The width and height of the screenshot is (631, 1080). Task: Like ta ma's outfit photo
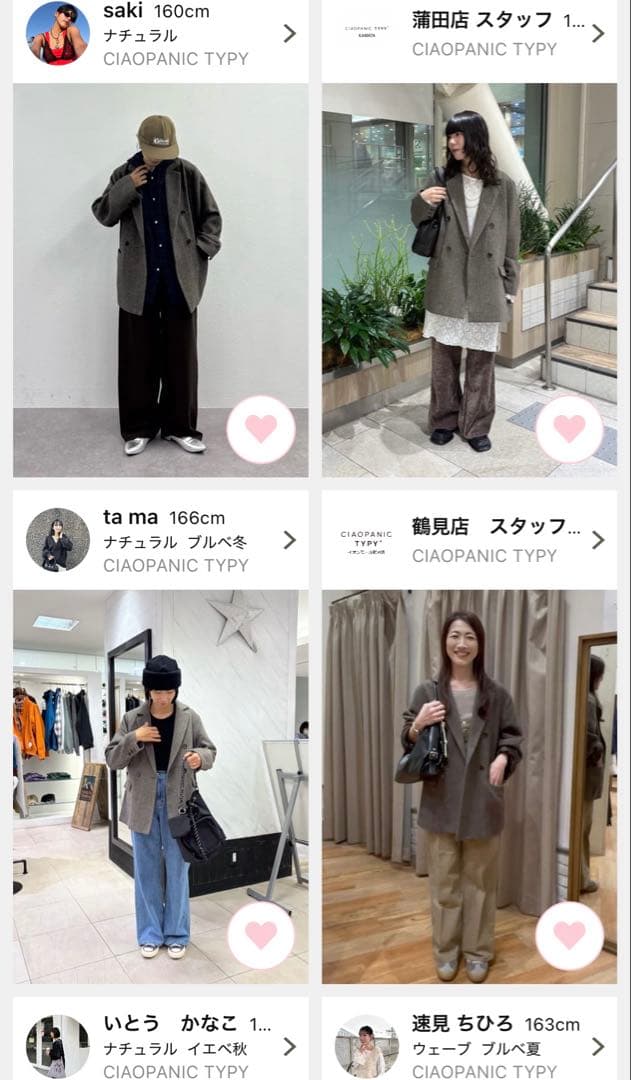coord(261,935)
